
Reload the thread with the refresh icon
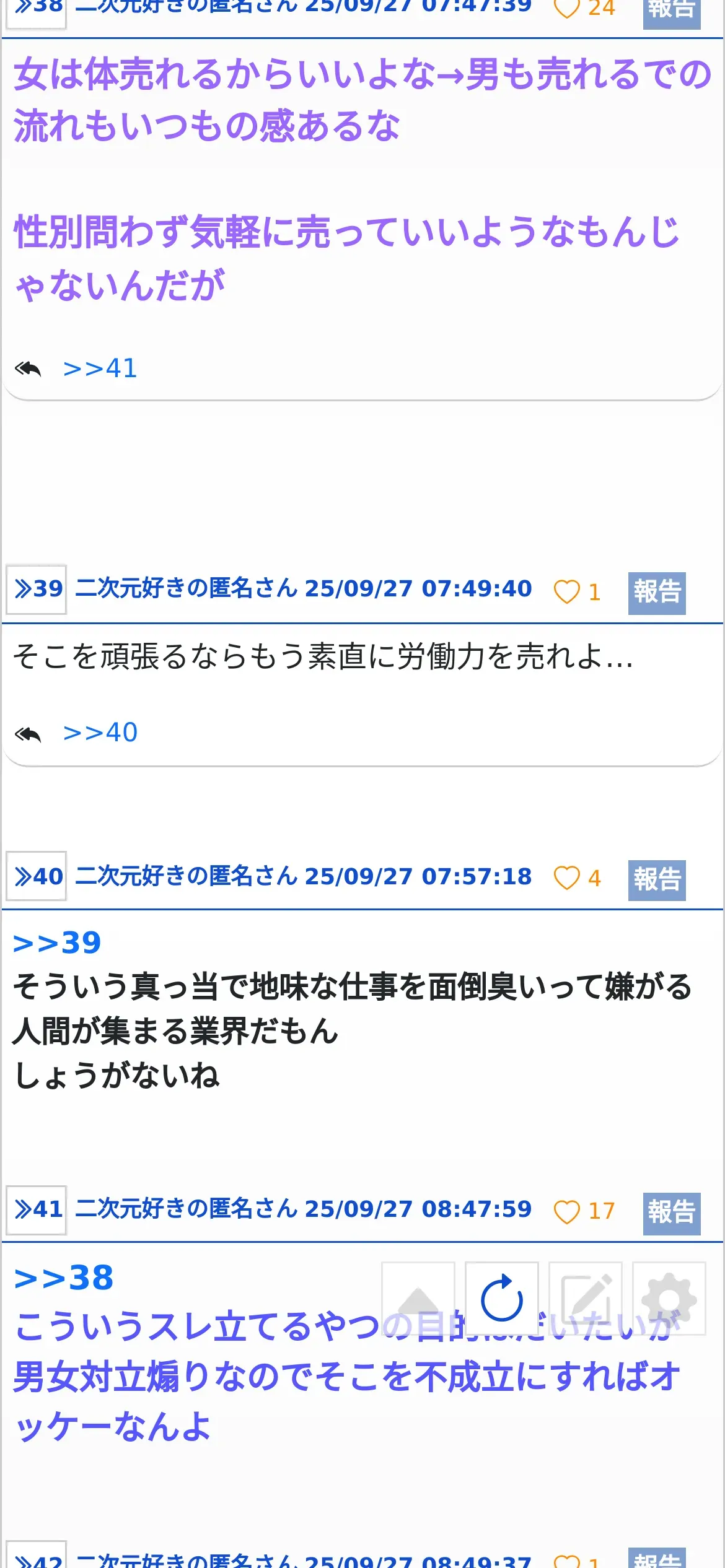click(x=502, y=1298)
